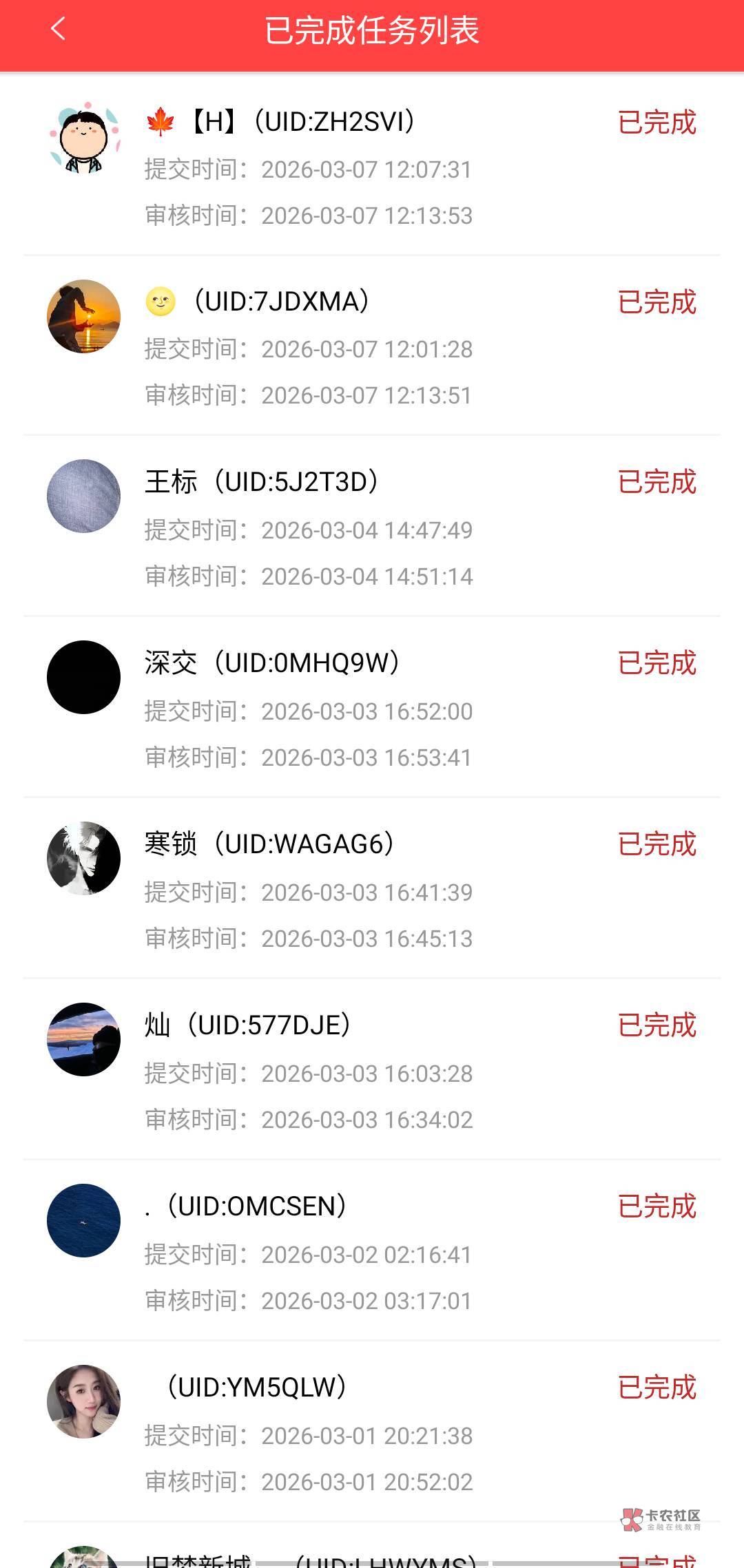Open the task entry for UID:OMCSEN

pos(372,1253)
